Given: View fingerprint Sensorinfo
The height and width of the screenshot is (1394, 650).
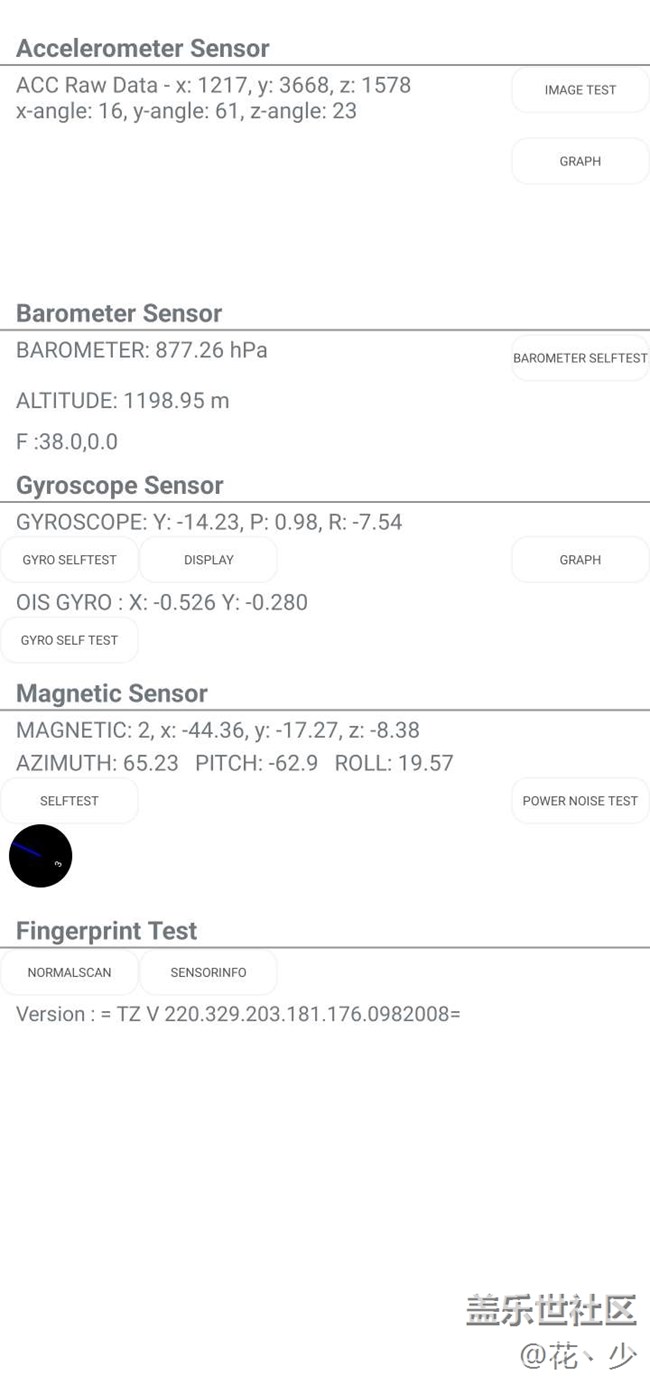Looking at the screenshot, I should point(208,972).
